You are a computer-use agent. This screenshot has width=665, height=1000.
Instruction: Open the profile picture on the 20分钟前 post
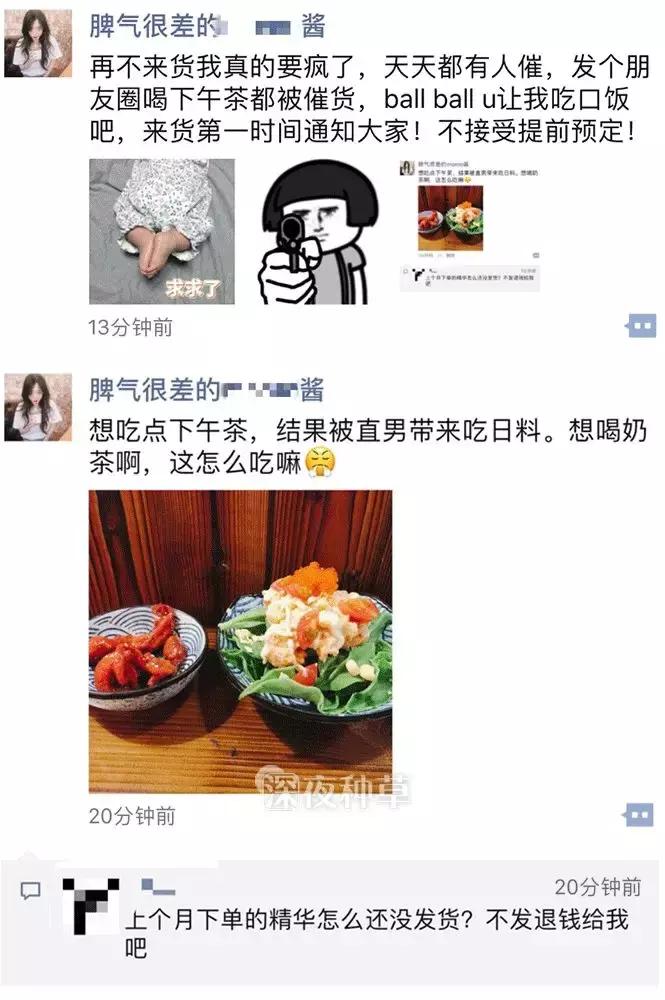[x=38, y=407]
